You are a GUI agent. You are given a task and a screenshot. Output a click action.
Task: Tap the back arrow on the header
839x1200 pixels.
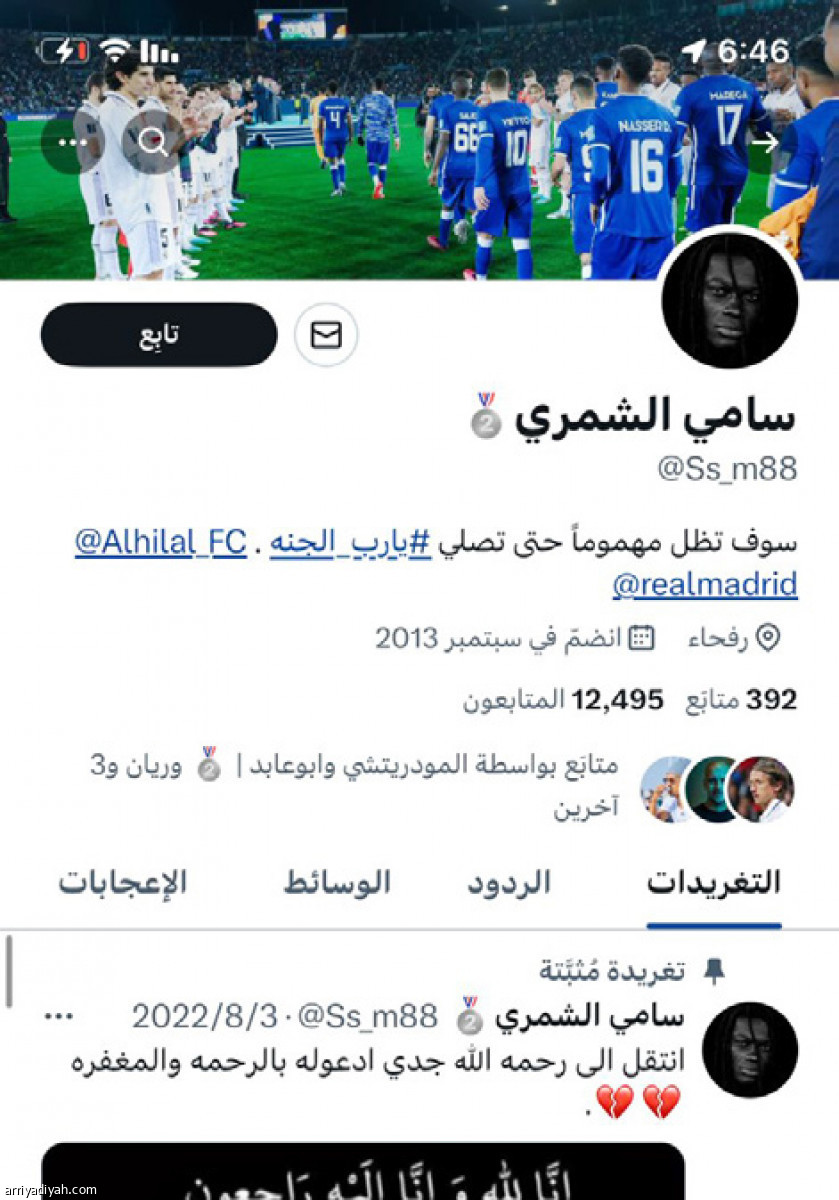click(x=766, y=142)
